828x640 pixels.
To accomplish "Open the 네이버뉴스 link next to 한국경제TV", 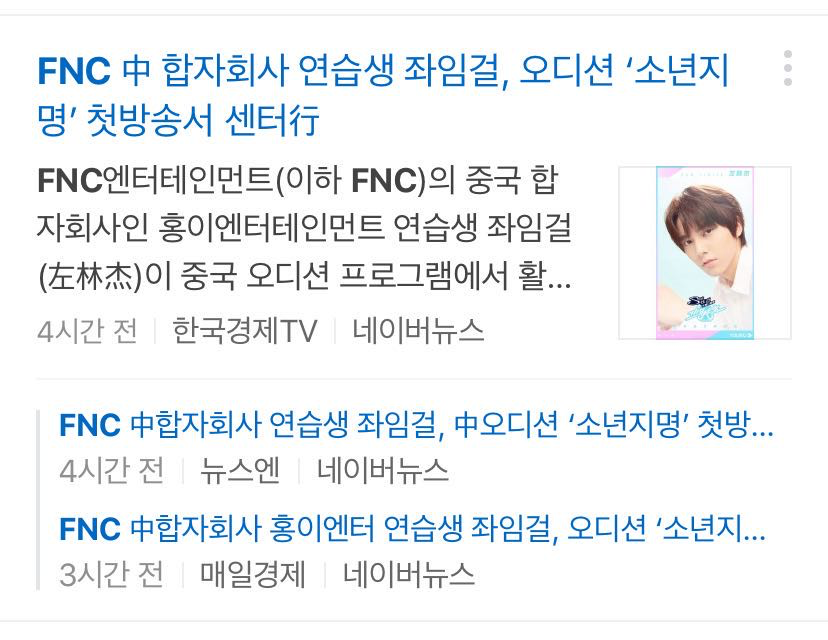I will pos(418,331).
